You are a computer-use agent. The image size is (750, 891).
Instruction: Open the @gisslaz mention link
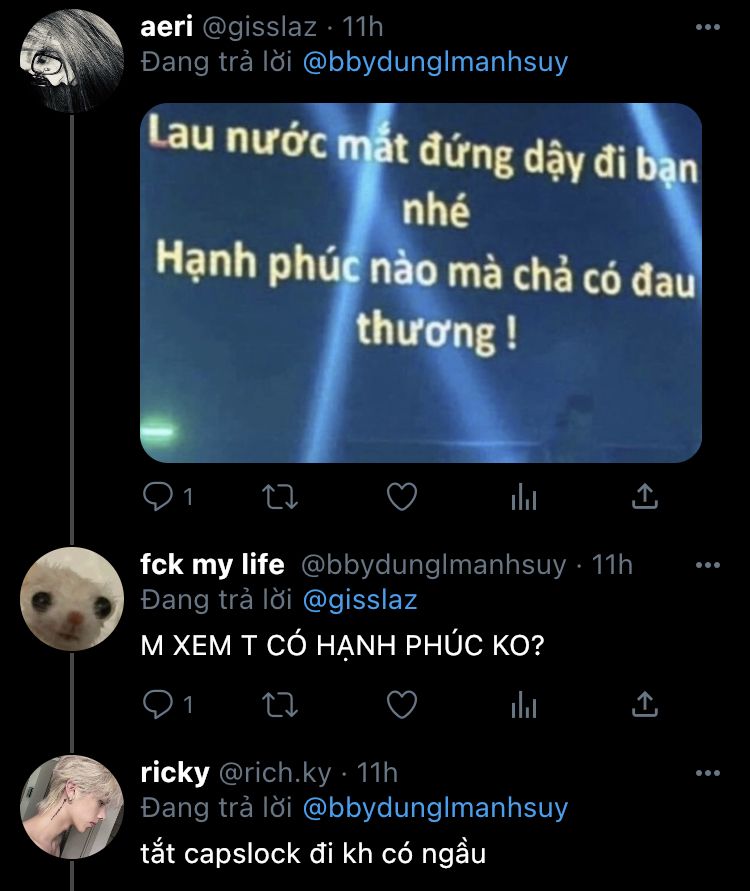pos(359,600)
